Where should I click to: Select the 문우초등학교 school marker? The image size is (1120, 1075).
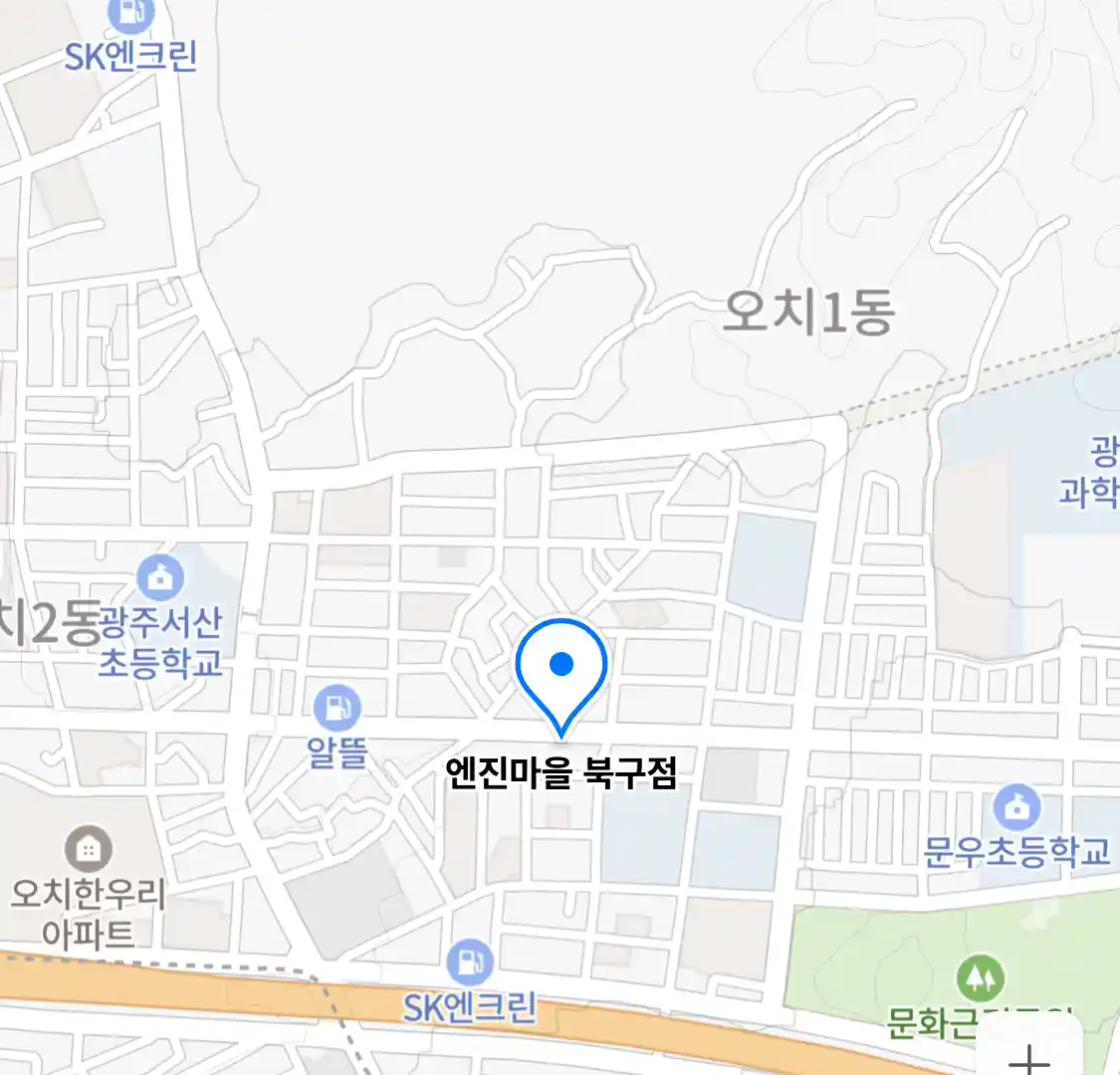pyautogui.click(x=1015, y=807)
